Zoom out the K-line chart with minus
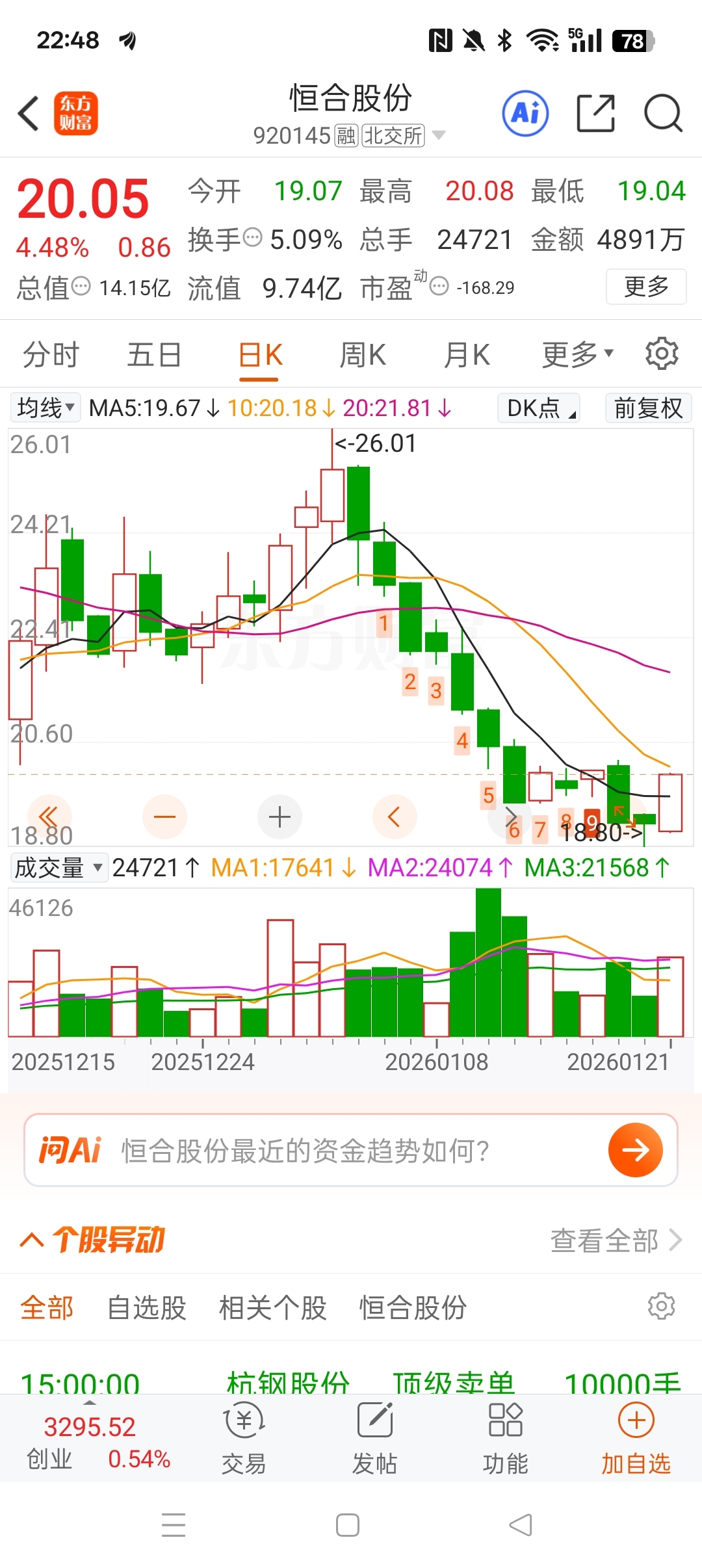Image resolution: width=702 pixels, height=1568 pixels. 164,817
